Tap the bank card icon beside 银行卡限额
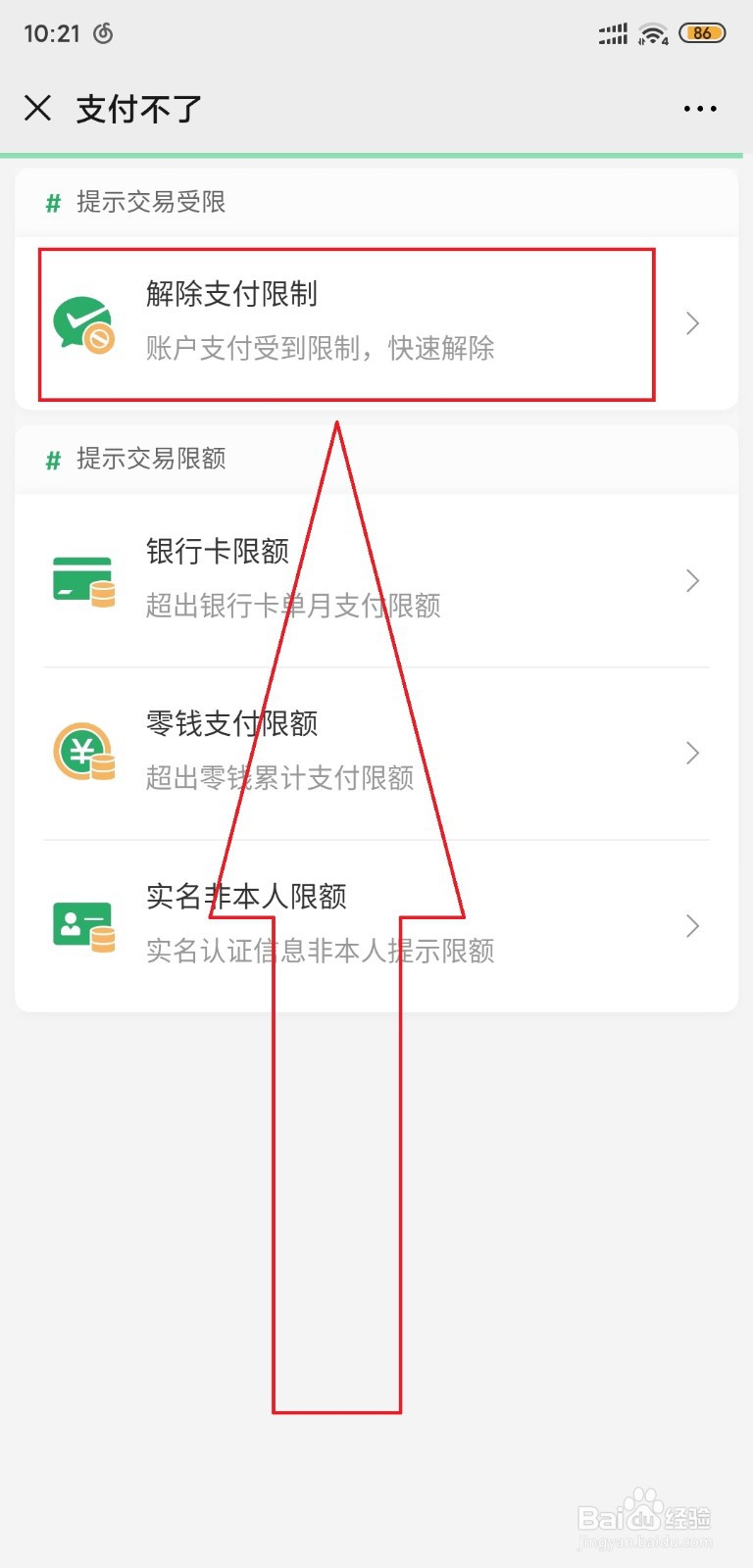 pos(84,578)
